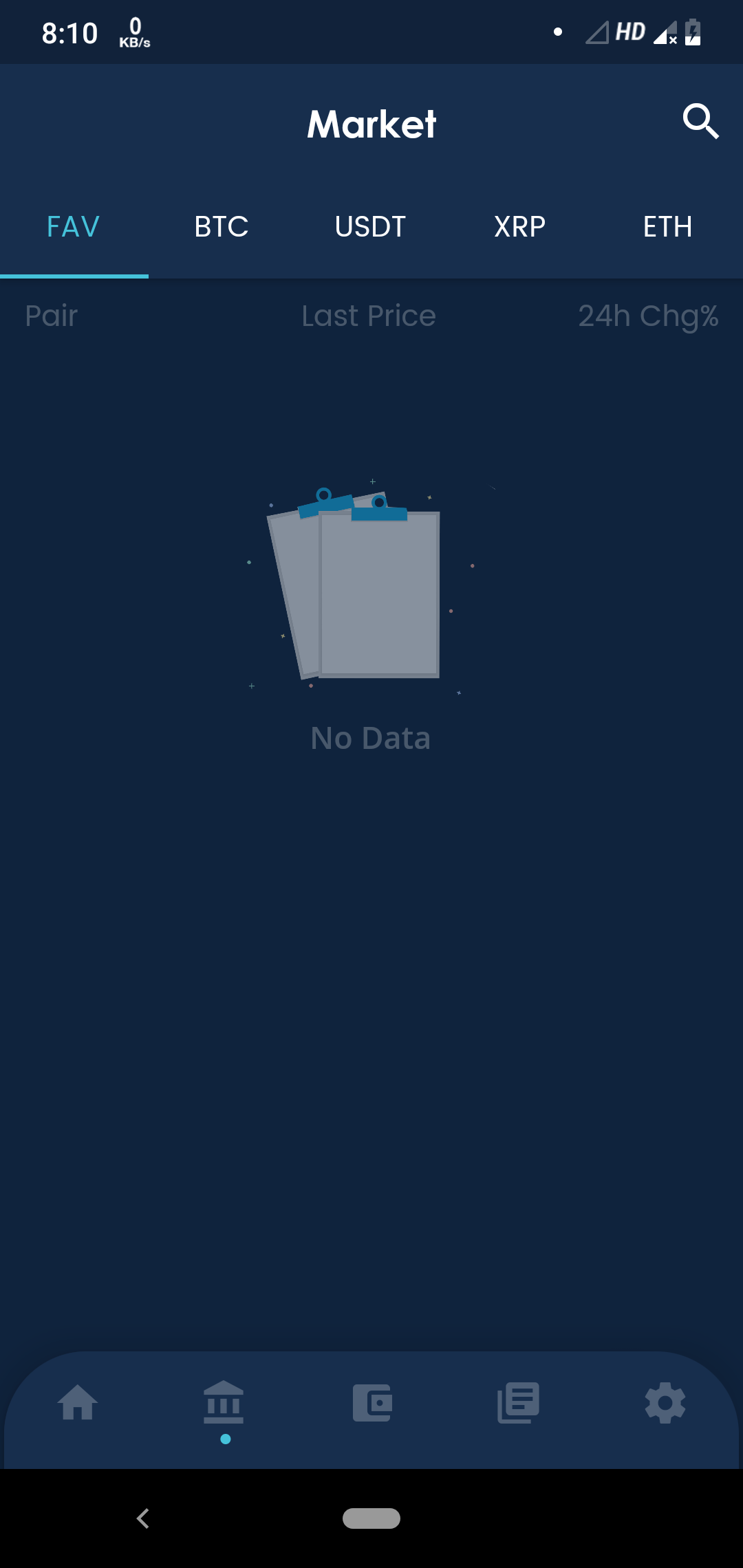
Task: Open the wallet tab
Action: point(372,1403)
